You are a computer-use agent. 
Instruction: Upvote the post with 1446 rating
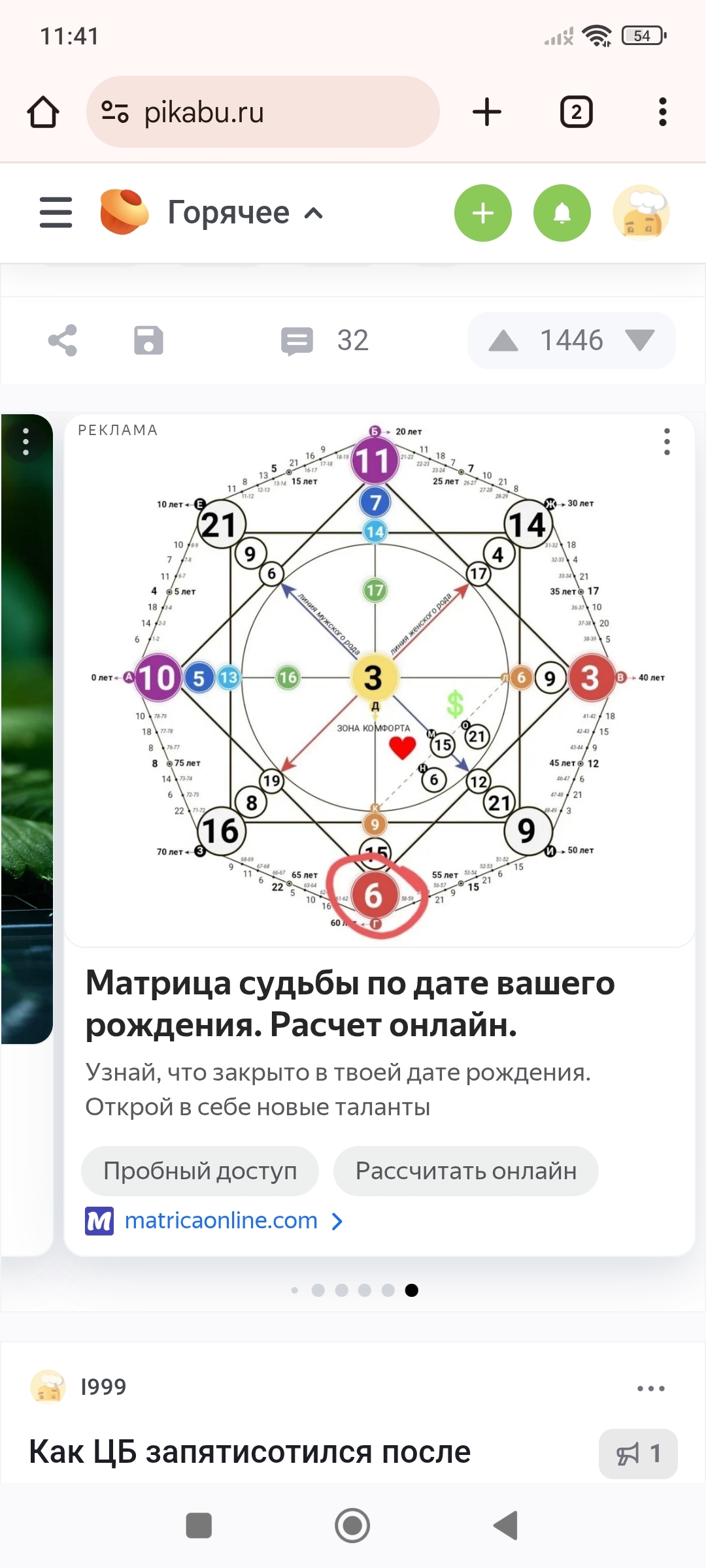point(503,340)
